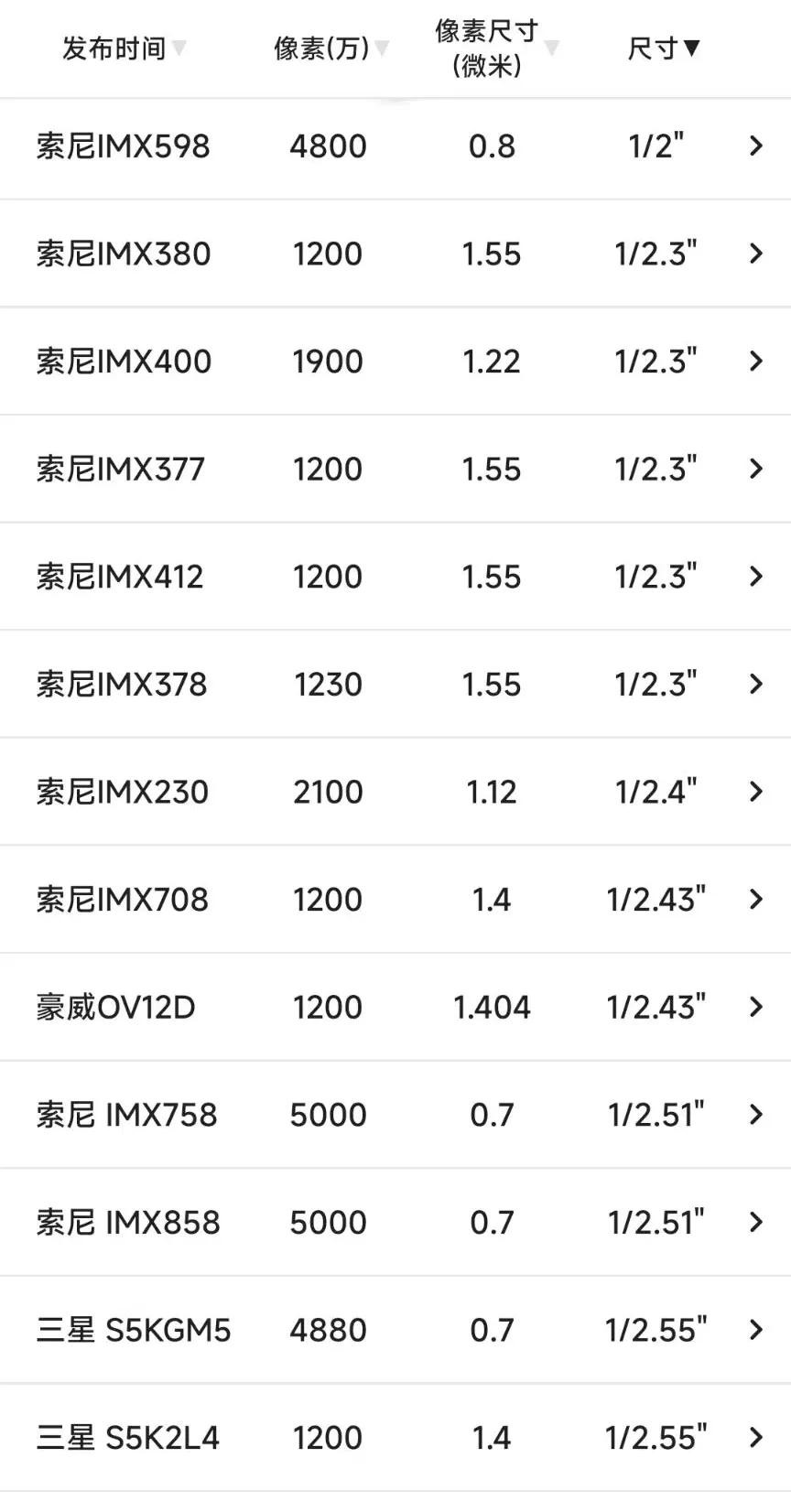Open the 索尼IMX230 row
This screenshot has height=1512, width=791.
coord(123,792)
